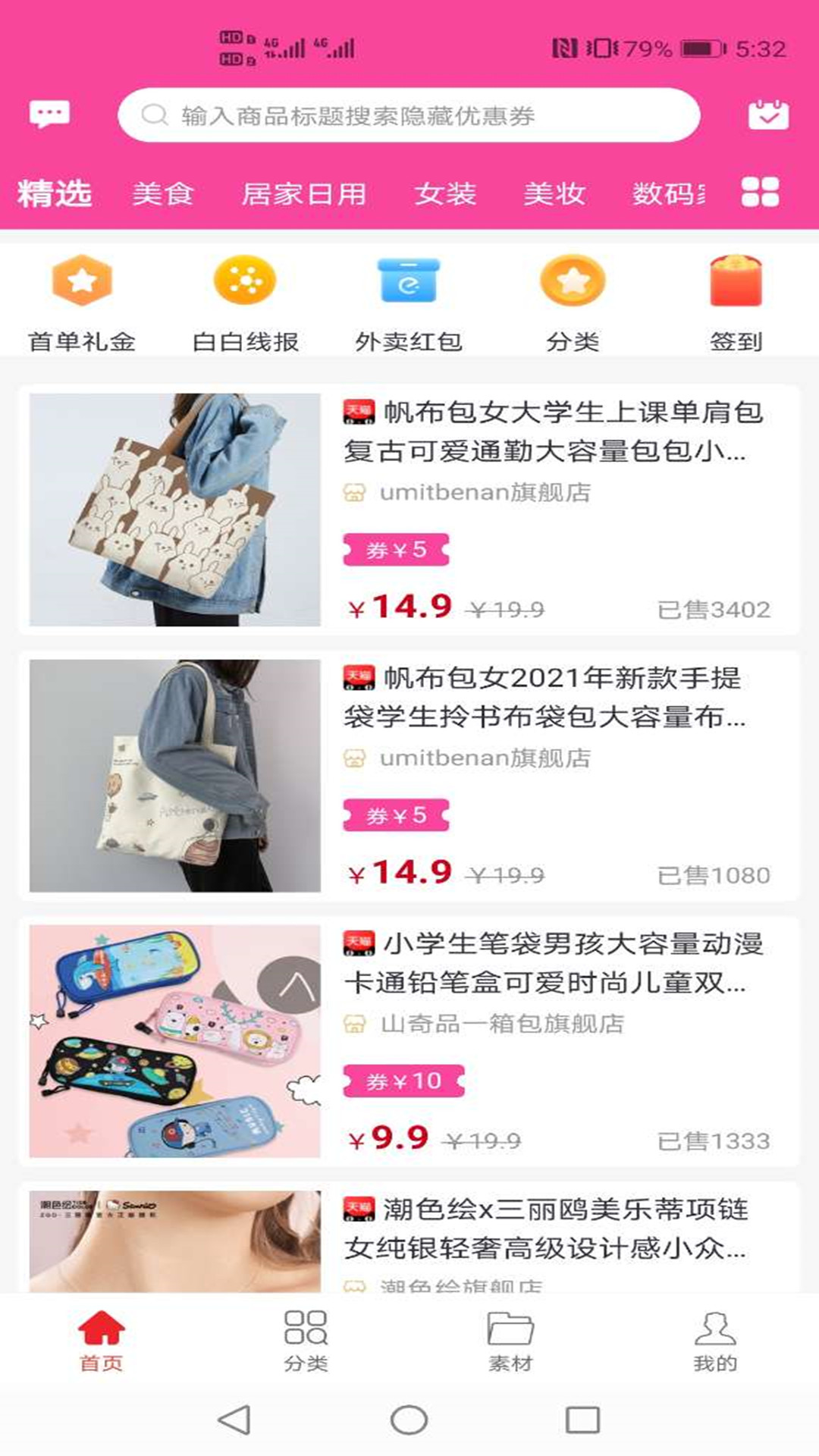Switch to the 居家日用 tab
The width and height of the screenshot is (819, 1456).
click(303, 194)
